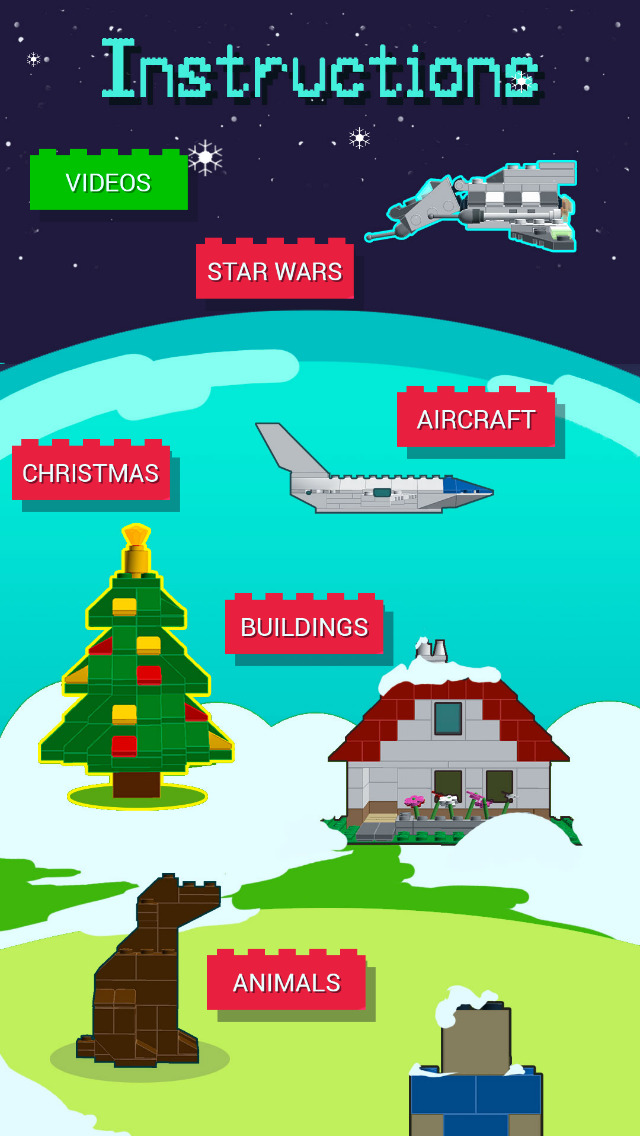Tap the Animals category button

click(x=286, y=982)
